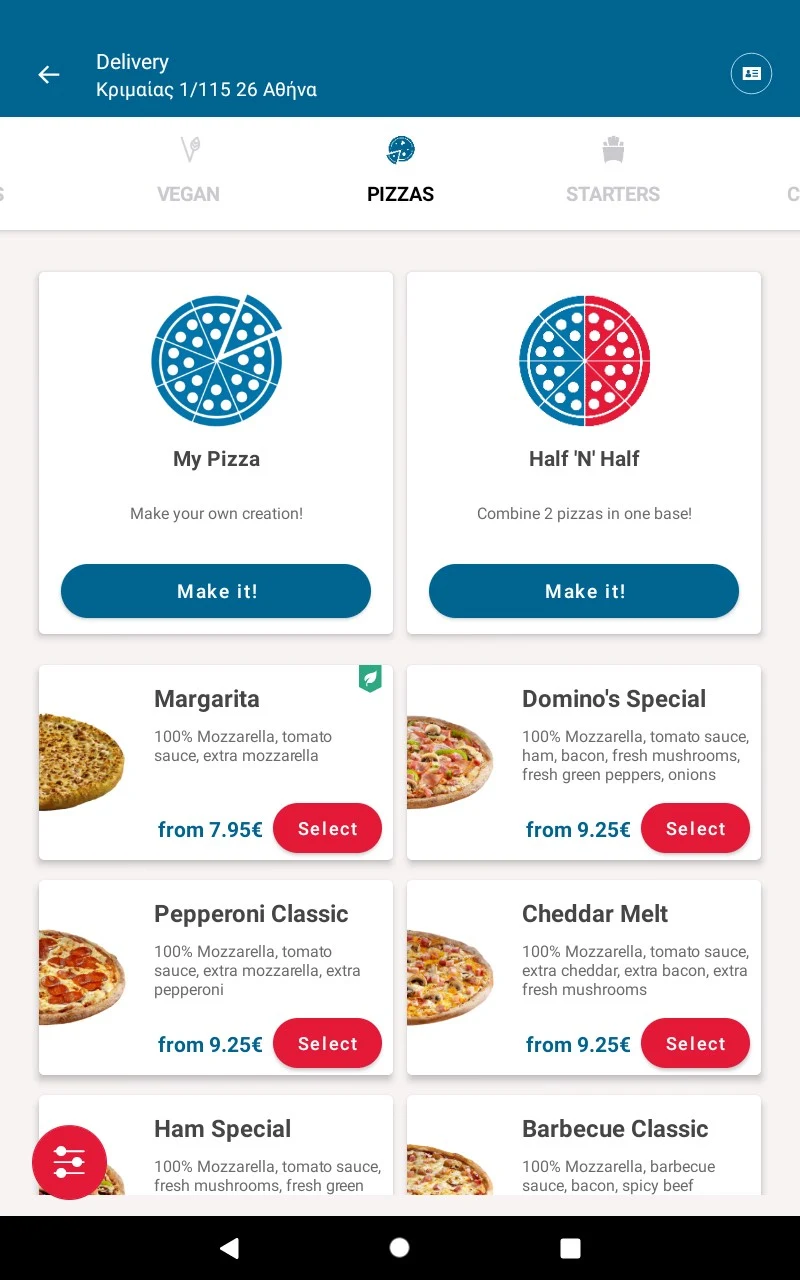Tap Make it! under My Pizza
This screenshot has height=1280, width=800.
tap(216, 591)
